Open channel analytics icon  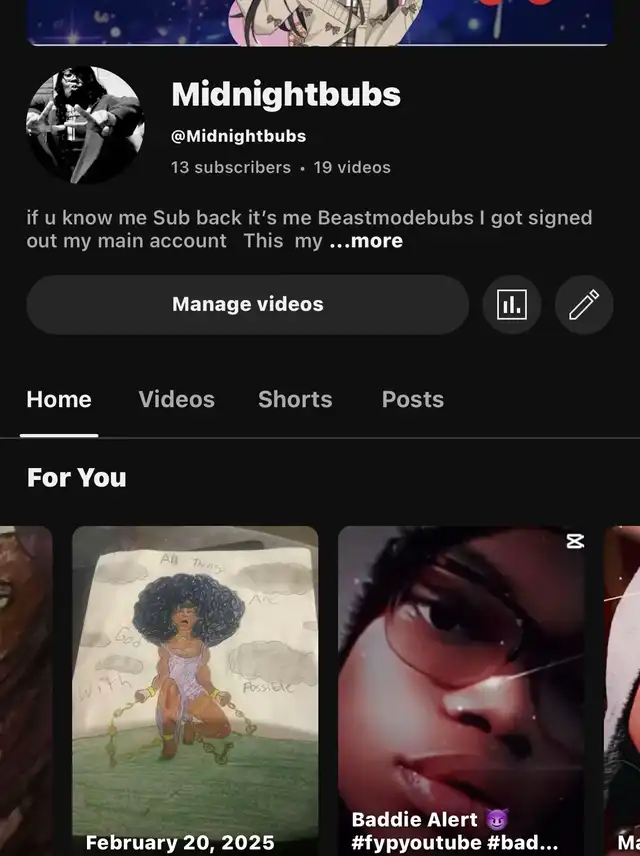pos(512,305)
